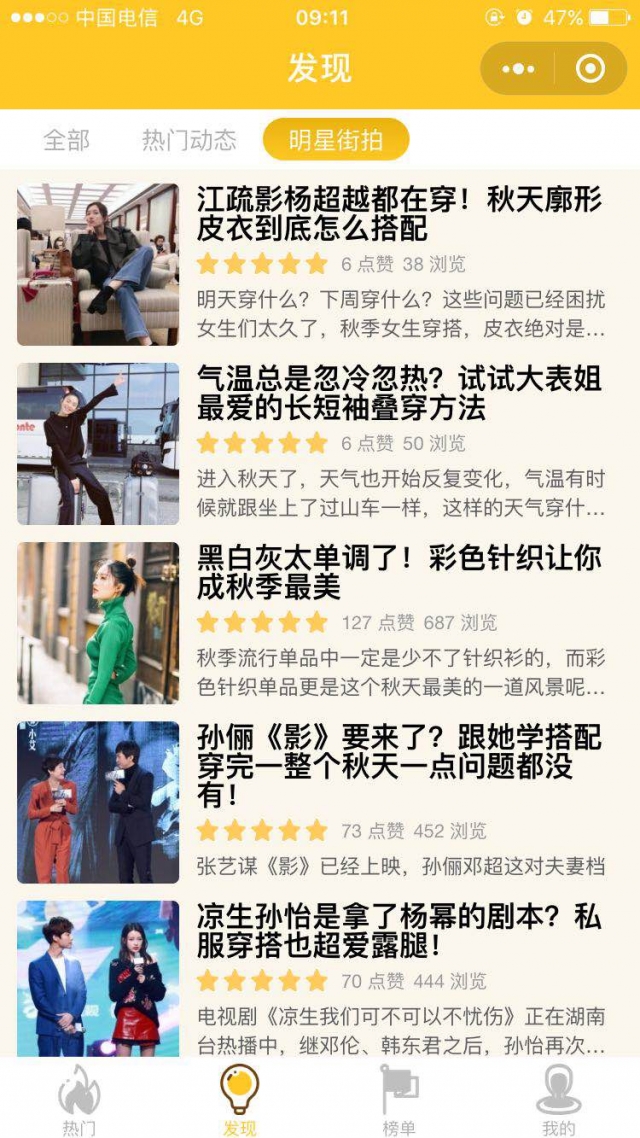Tap the 发现 bottom tab
The width and height of the screenshot is (640, 1138).
239,1100
